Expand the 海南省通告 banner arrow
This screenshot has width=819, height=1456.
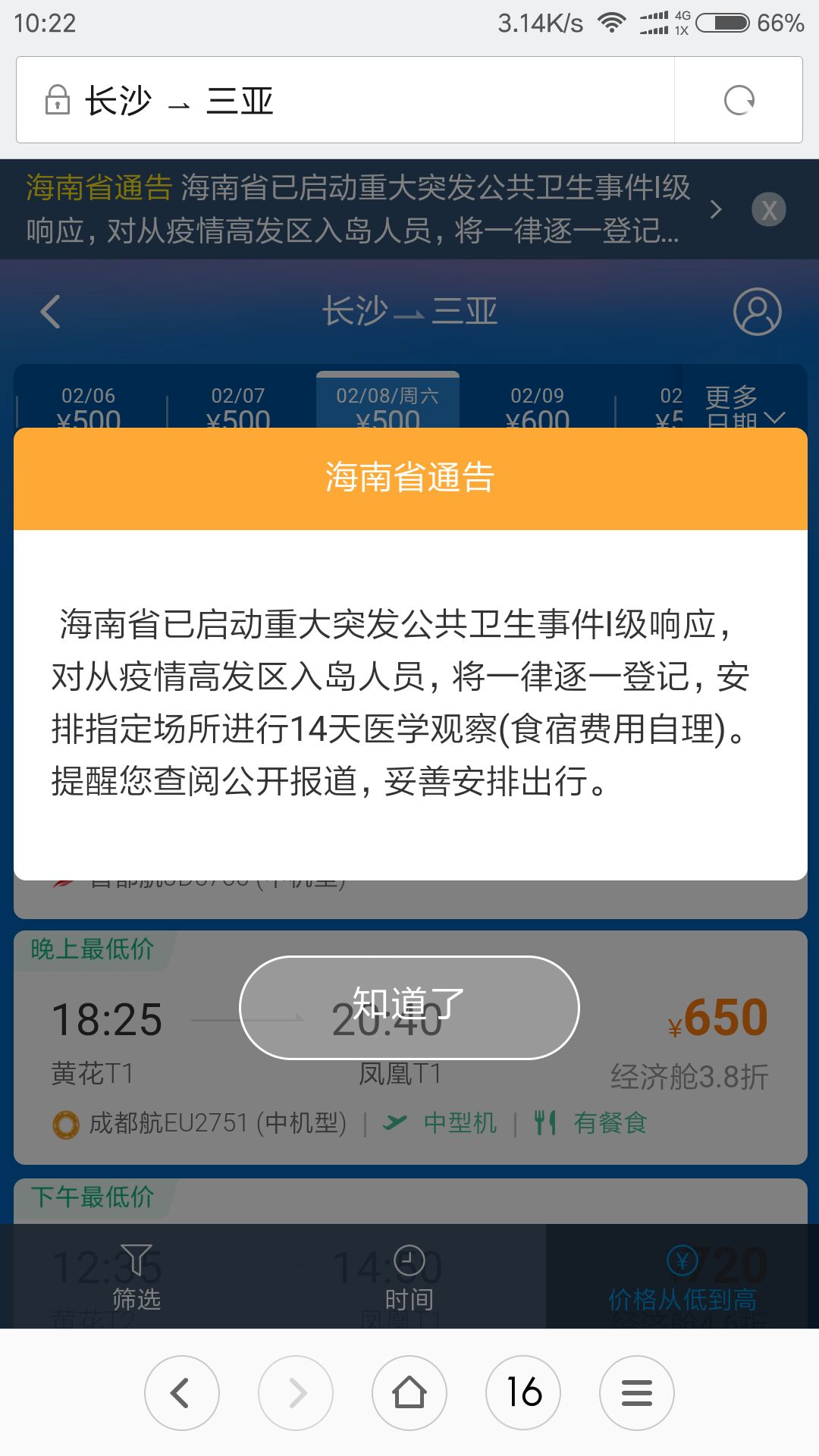pyautogui.click(x=715, y=209)
